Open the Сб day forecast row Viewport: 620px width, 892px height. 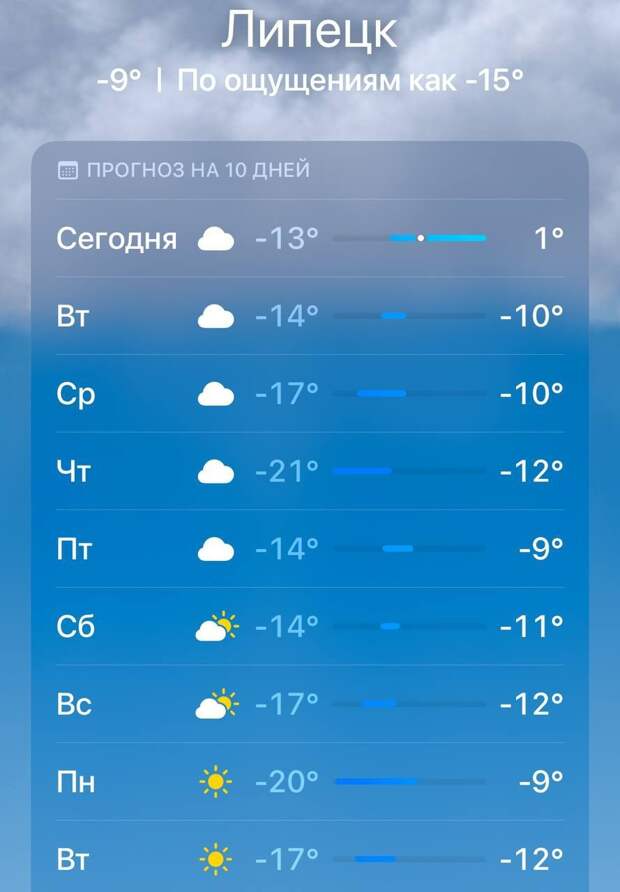310,627
